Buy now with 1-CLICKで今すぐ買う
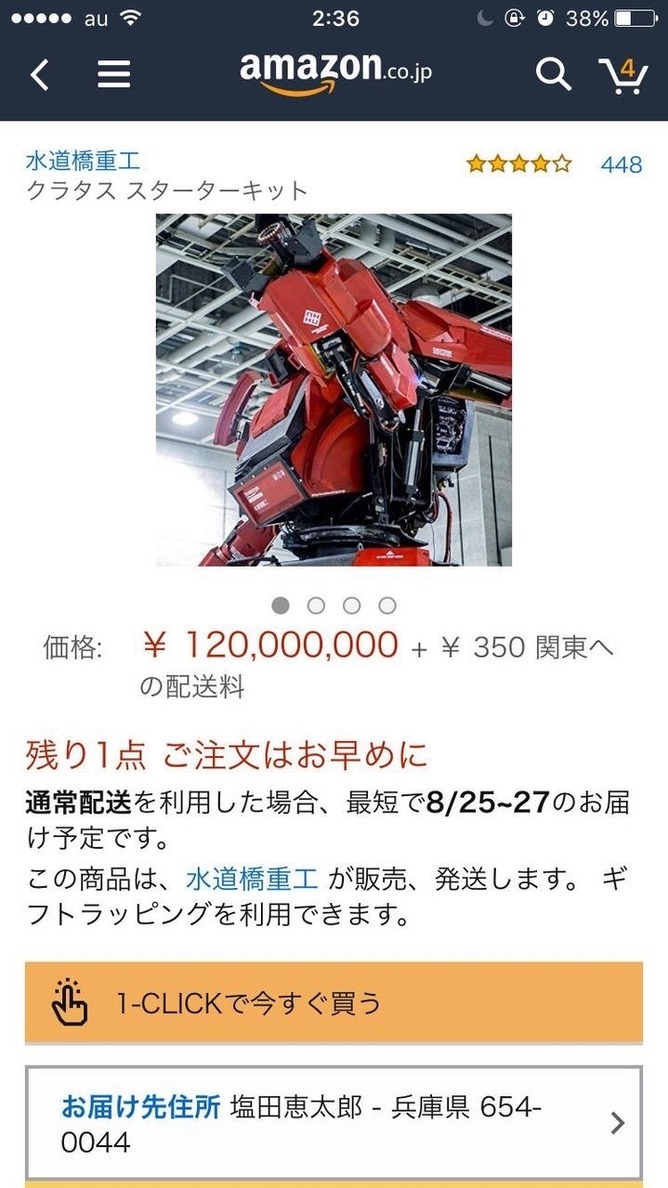This screenshot has width=668, height=1188. 334,1002
